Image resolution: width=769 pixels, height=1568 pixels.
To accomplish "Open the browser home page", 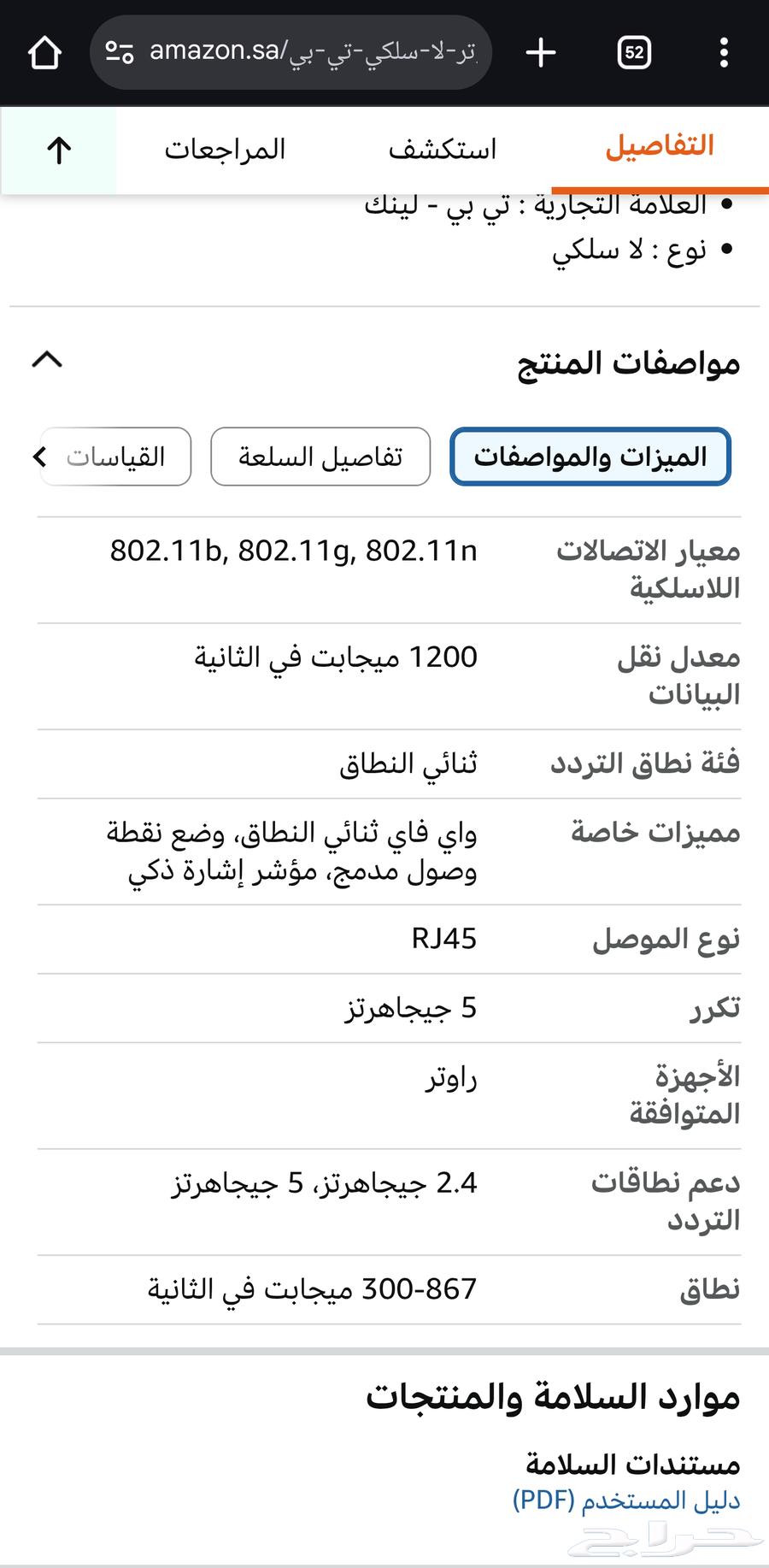I will (x=44, y=53).
